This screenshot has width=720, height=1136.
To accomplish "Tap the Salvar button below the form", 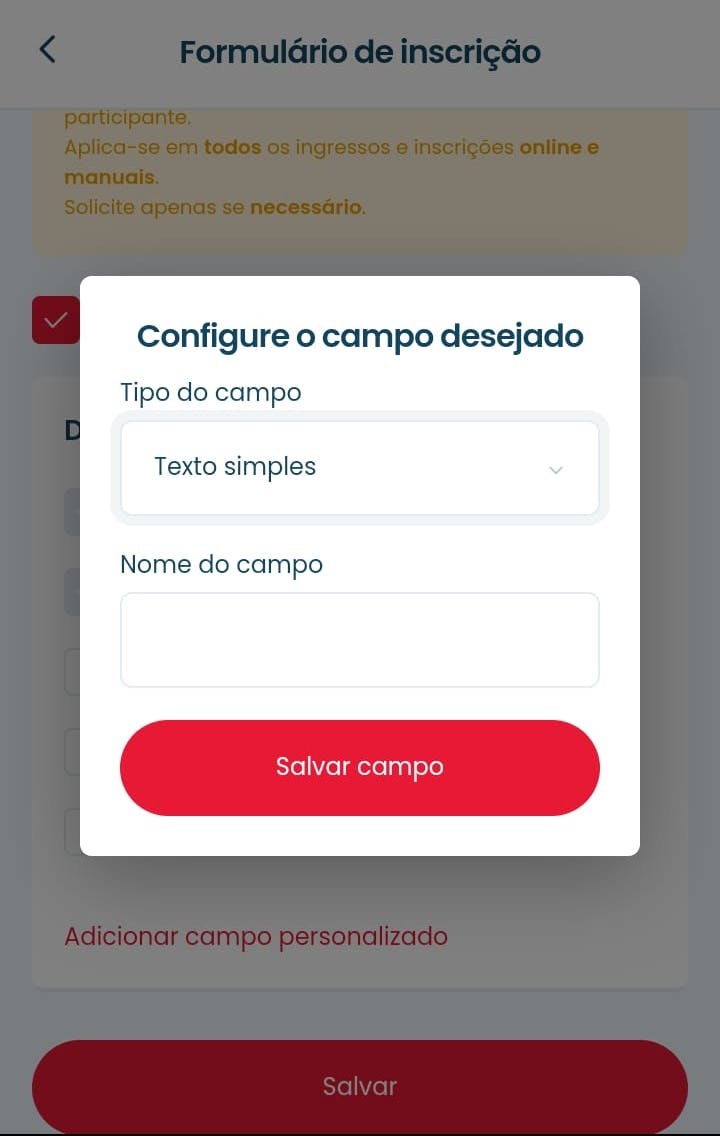I will 359,1087.
